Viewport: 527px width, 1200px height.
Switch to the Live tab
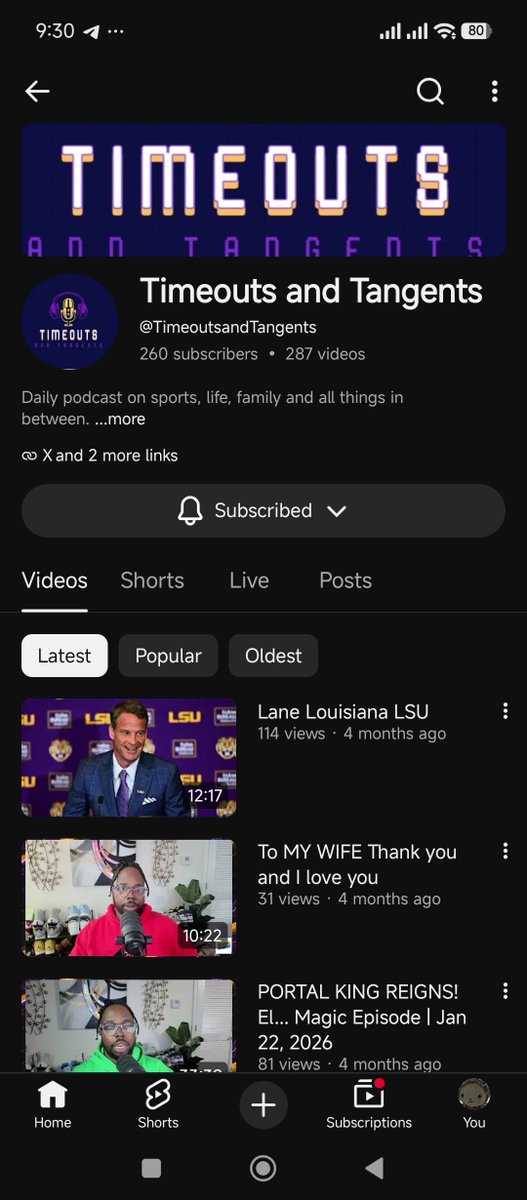point(249,580)
